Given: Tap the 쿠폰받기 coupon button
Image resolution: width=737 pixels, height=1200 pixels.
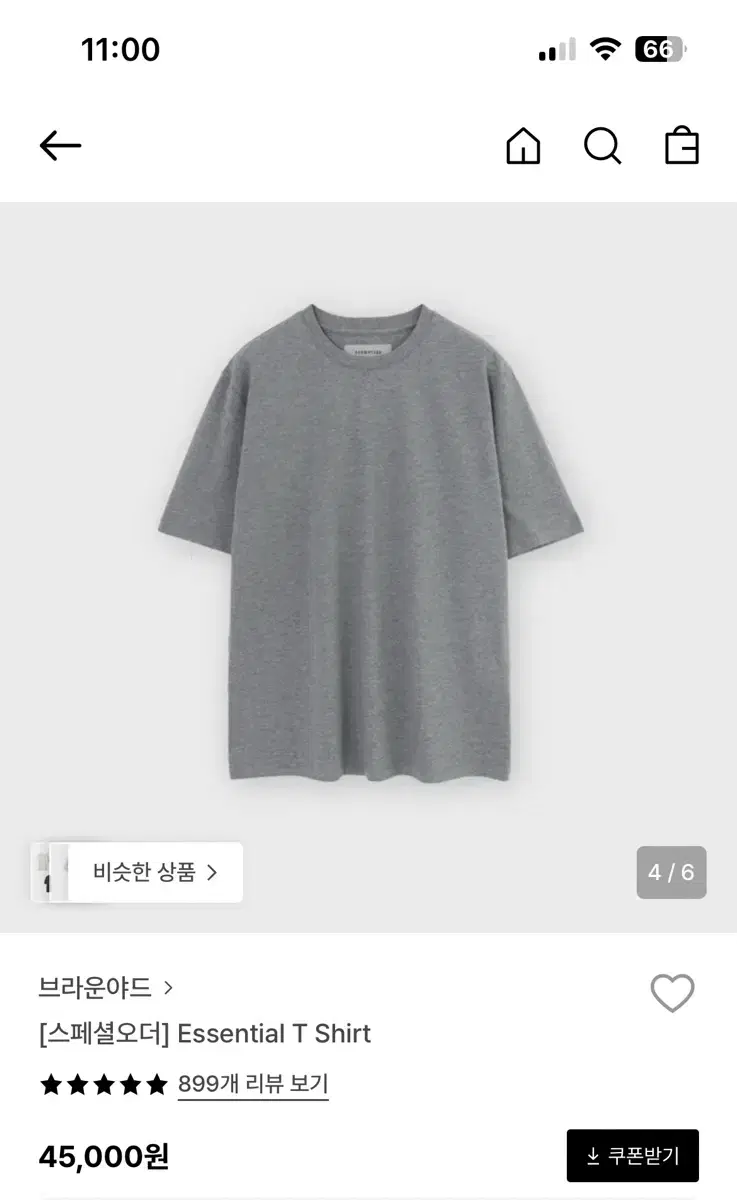Looking at the screenshot, I should 633,1155.
